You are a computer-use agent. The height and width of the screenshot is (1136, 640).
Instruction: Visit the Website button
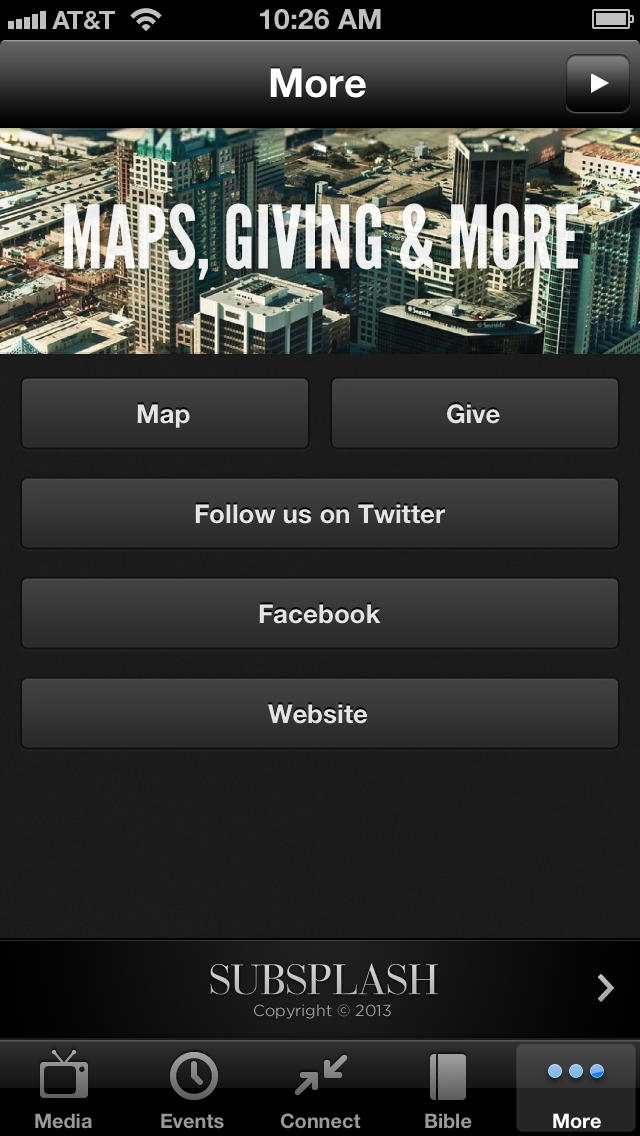[x=320, y=714]
